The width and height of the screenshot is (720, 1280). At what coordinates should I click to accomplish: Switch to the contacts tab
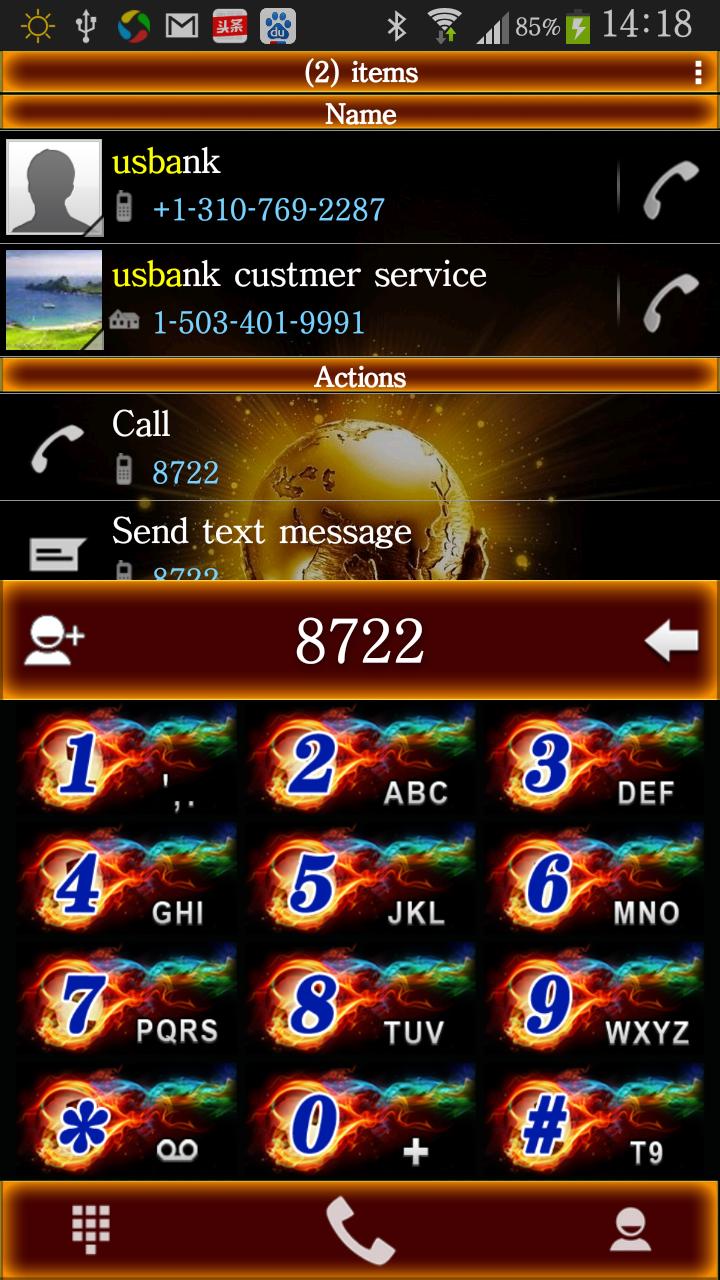[630, 1230]
